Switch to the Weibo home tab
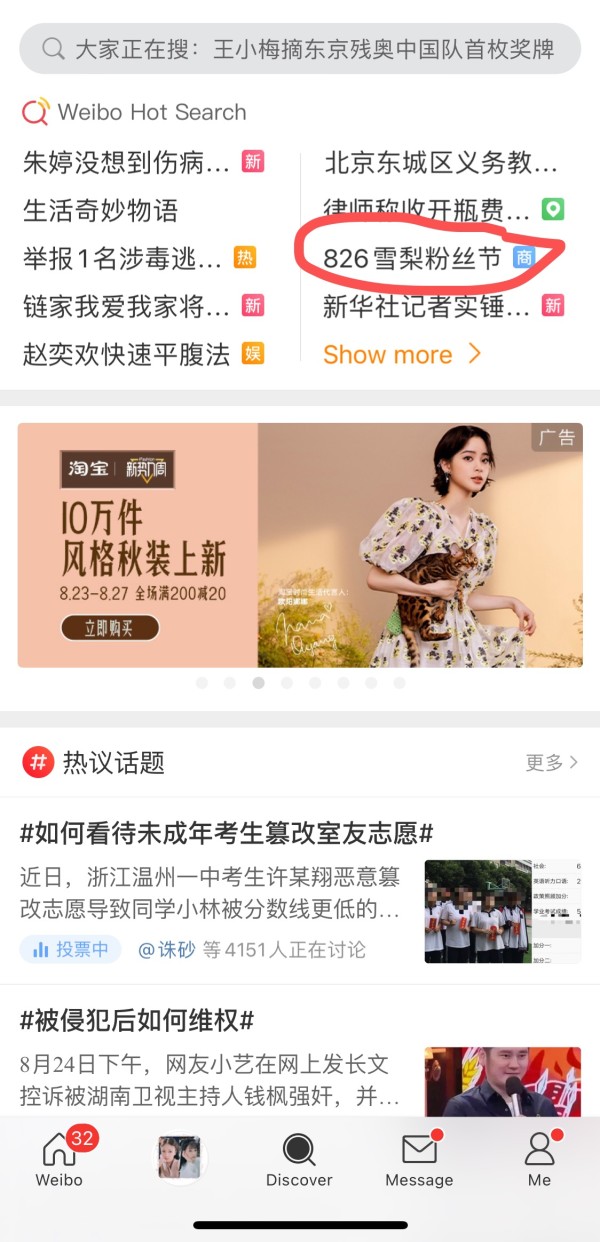600x1242 pixels. (59, 1160)
